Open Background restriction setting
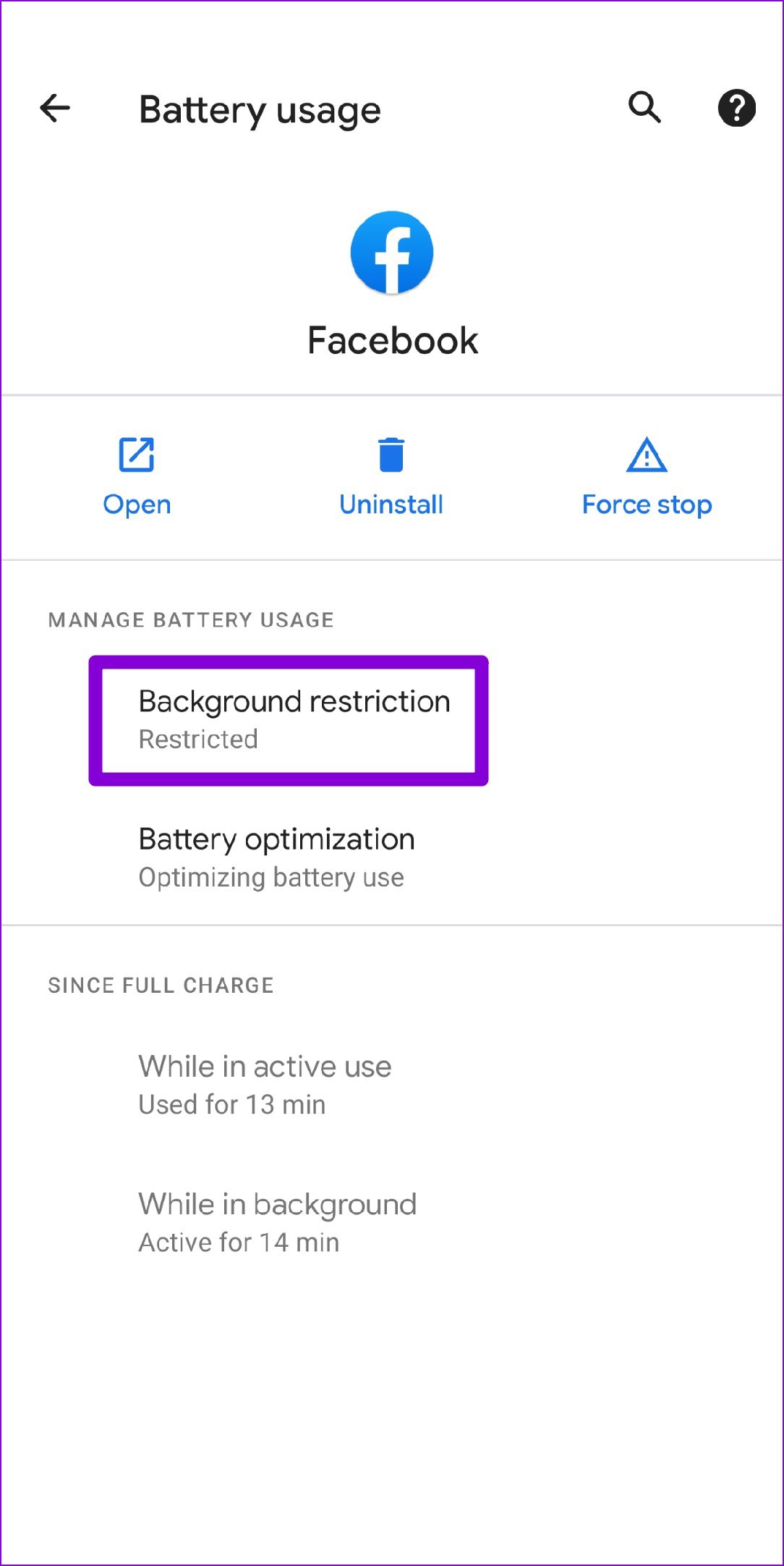This screenshot has width=784, height=1566. pyautogui.click(x=392, y=719)
